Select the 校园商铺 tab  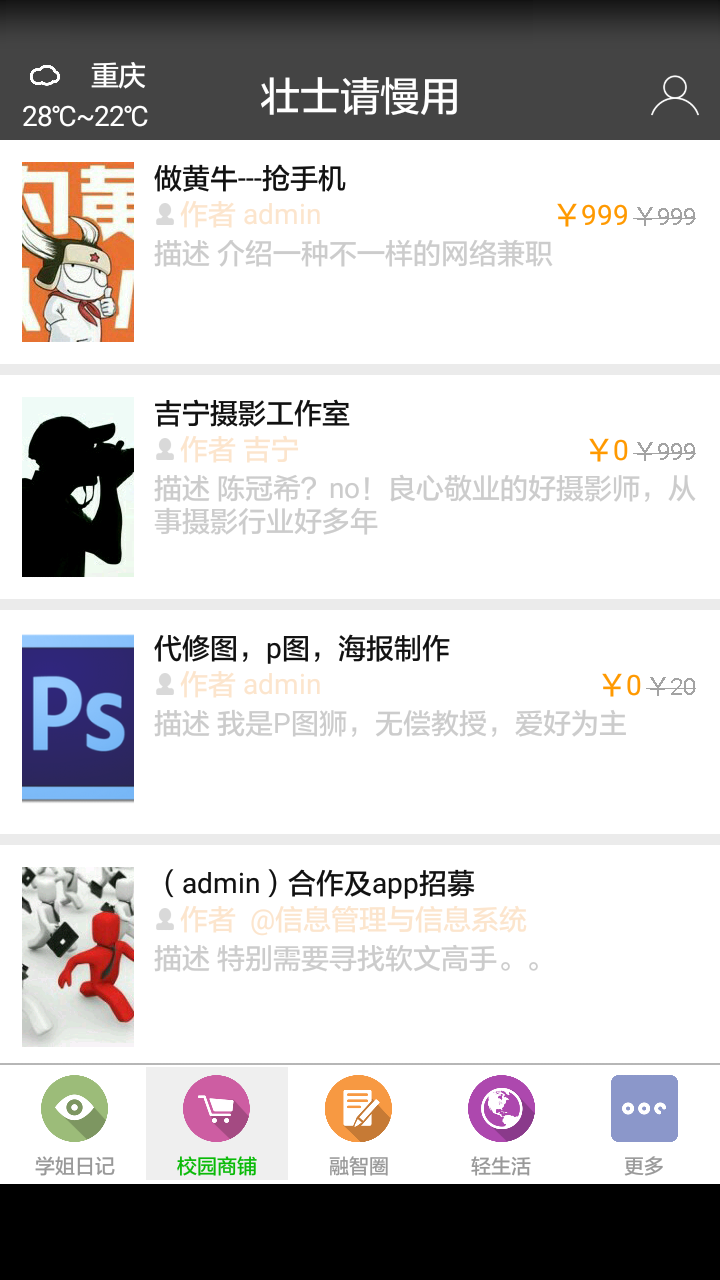(x=217, y=1124)
